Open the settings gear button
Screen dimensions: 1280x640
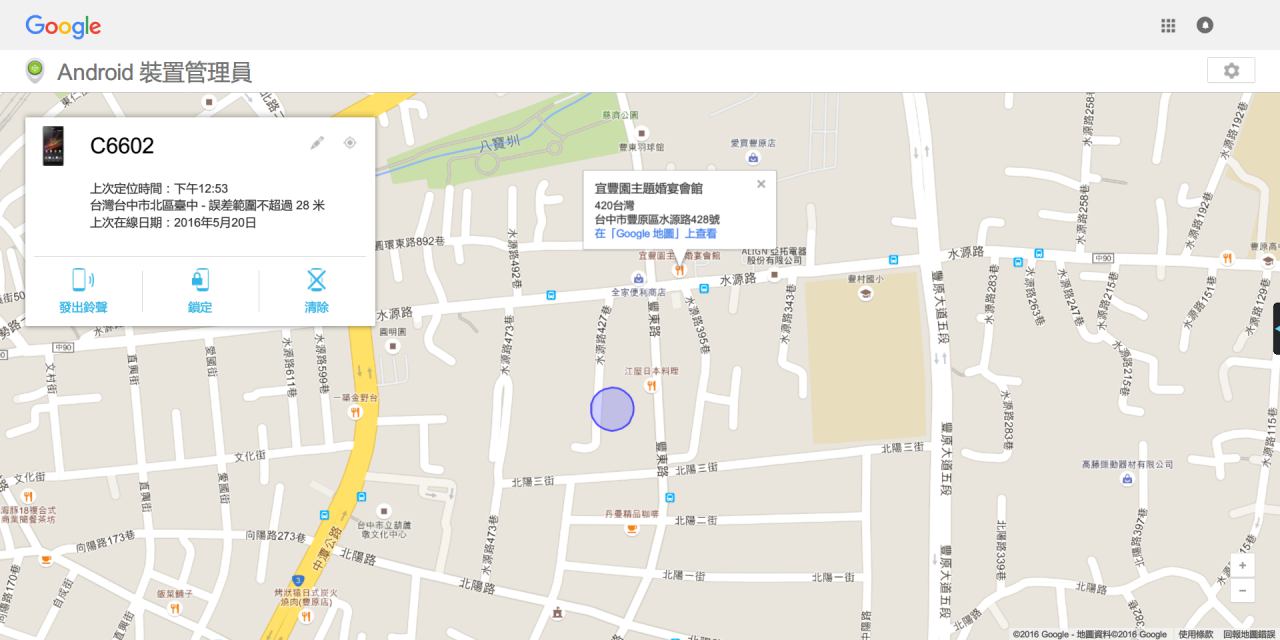tap(1231, 71)
